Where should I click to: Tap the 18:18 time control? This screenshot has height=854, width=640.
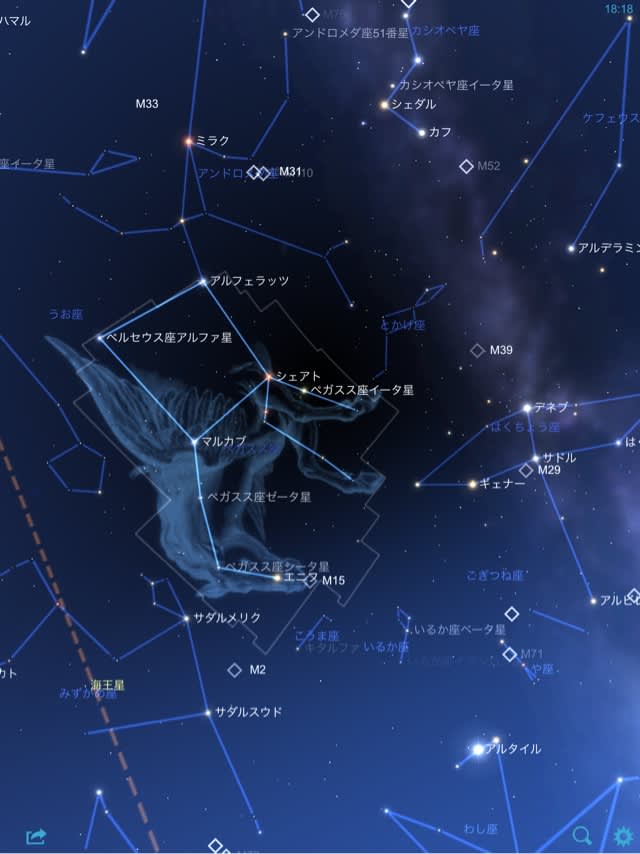pos(619,9)
